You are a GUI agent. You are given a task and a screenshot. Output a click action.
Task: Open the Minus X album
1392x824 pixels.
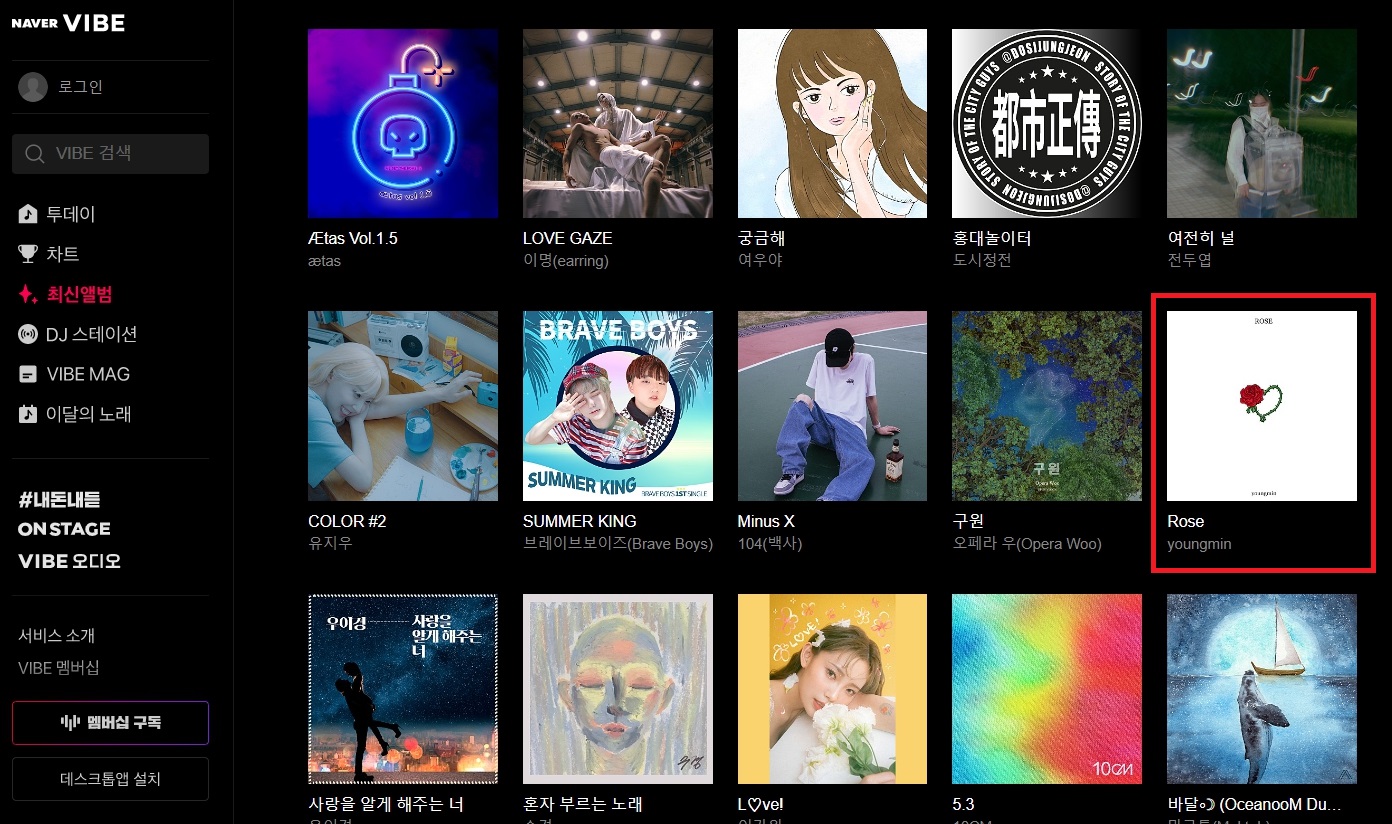pos(832,406)
